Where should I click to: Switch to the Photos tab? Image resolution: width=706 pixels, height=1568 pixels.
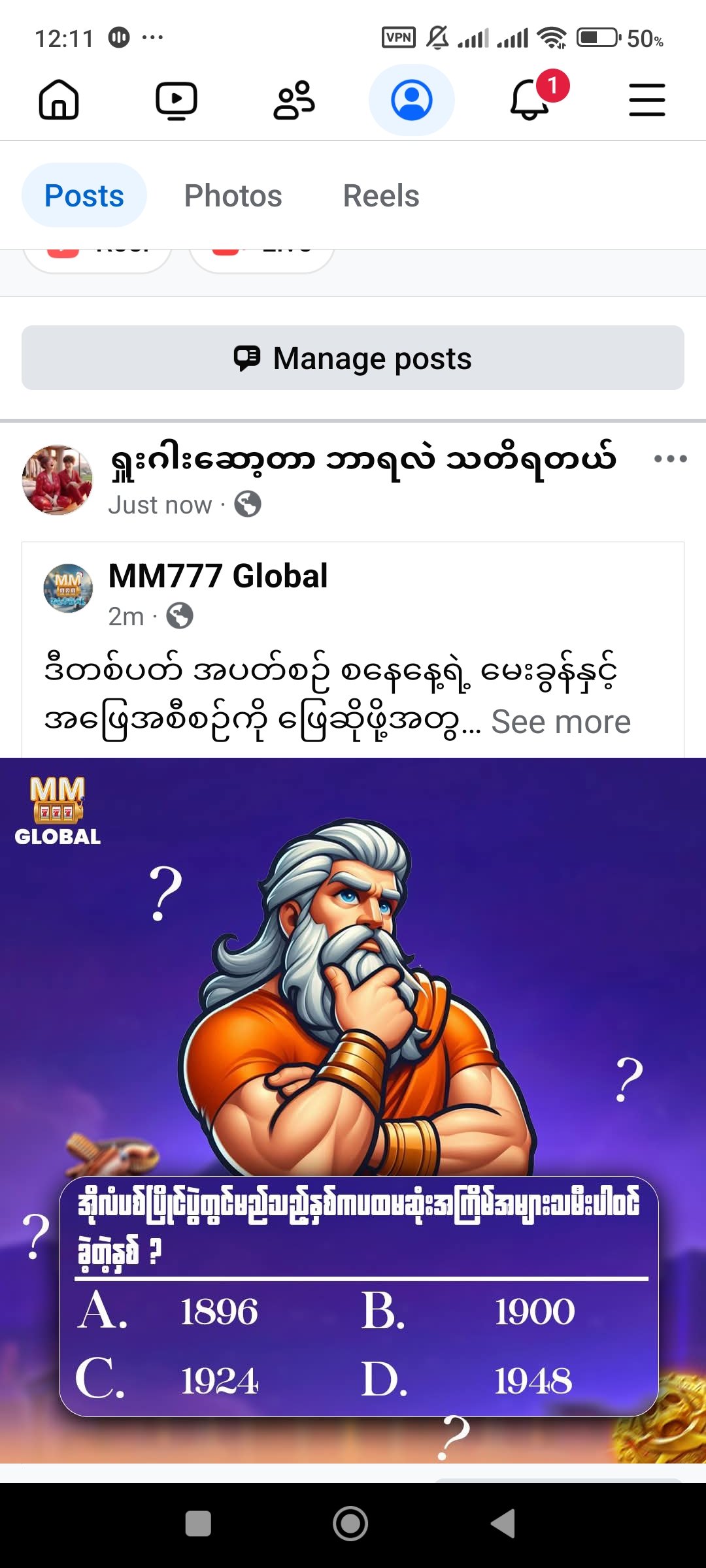[x=233, y=195]
